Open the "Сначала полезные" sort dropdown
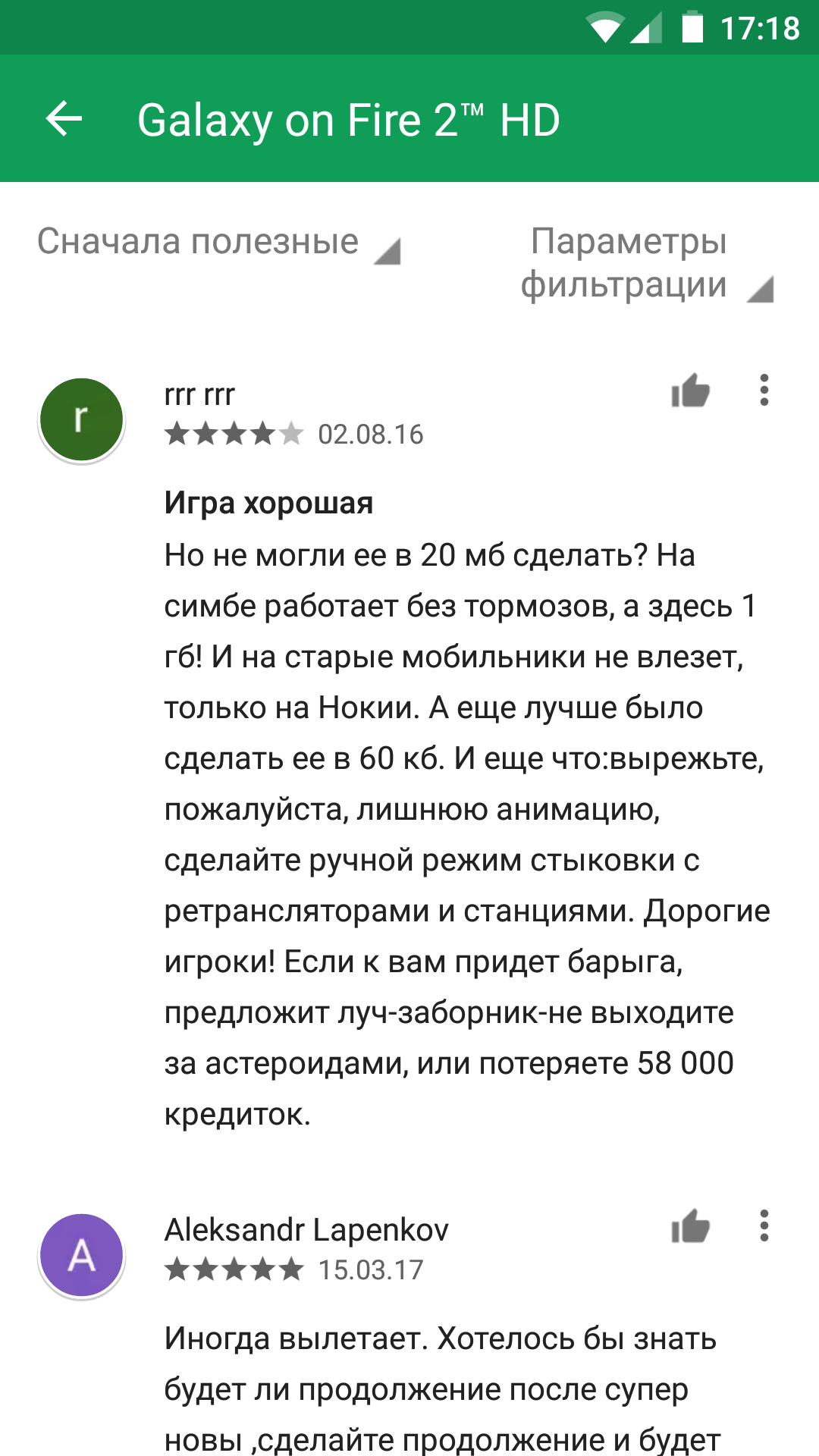 pyautogui.click(x=218, y=243)
